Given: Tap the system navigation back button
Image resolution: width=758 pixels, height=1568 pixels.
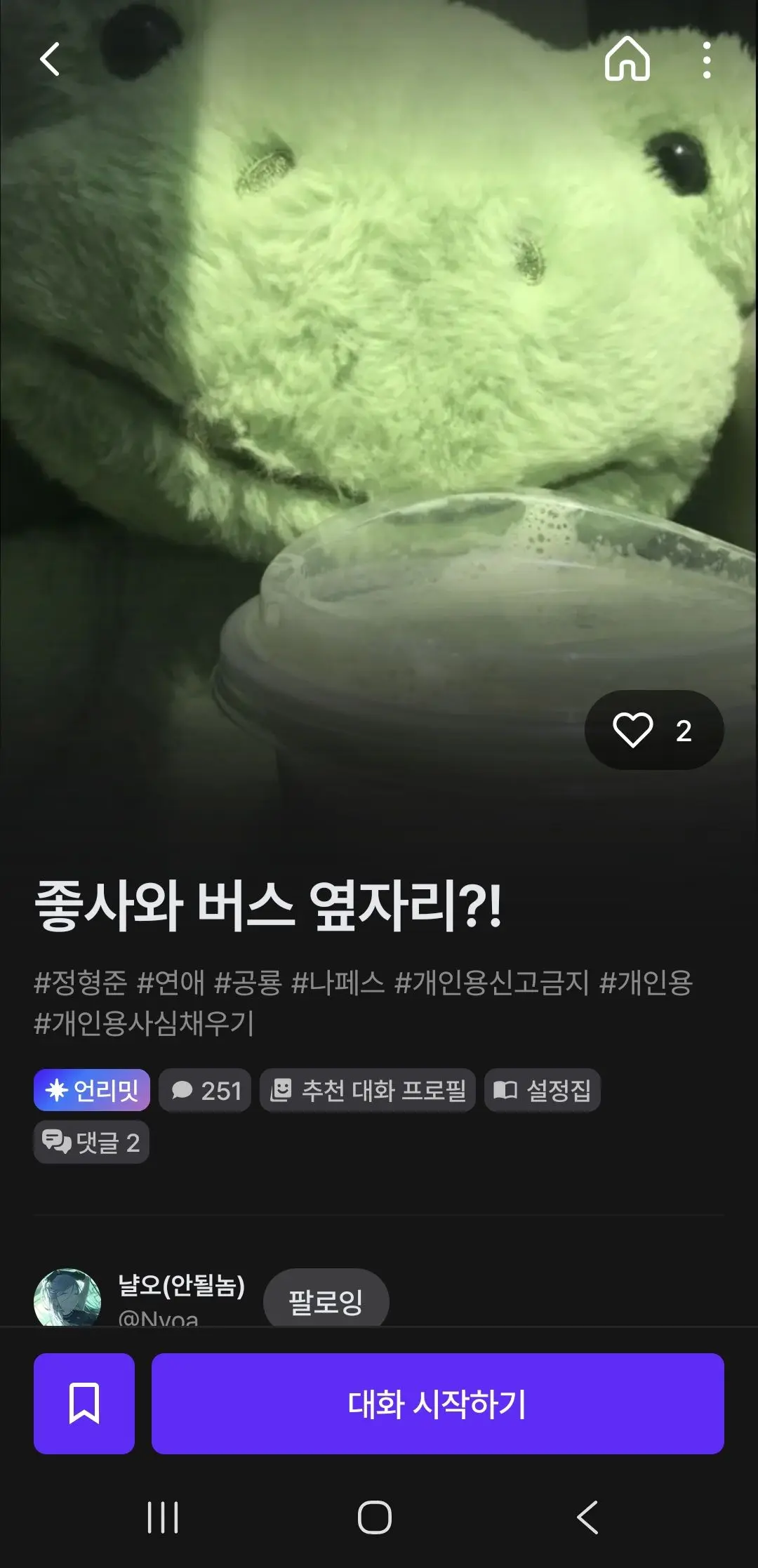Looking at the screenshot, I should pos(587,1517).
